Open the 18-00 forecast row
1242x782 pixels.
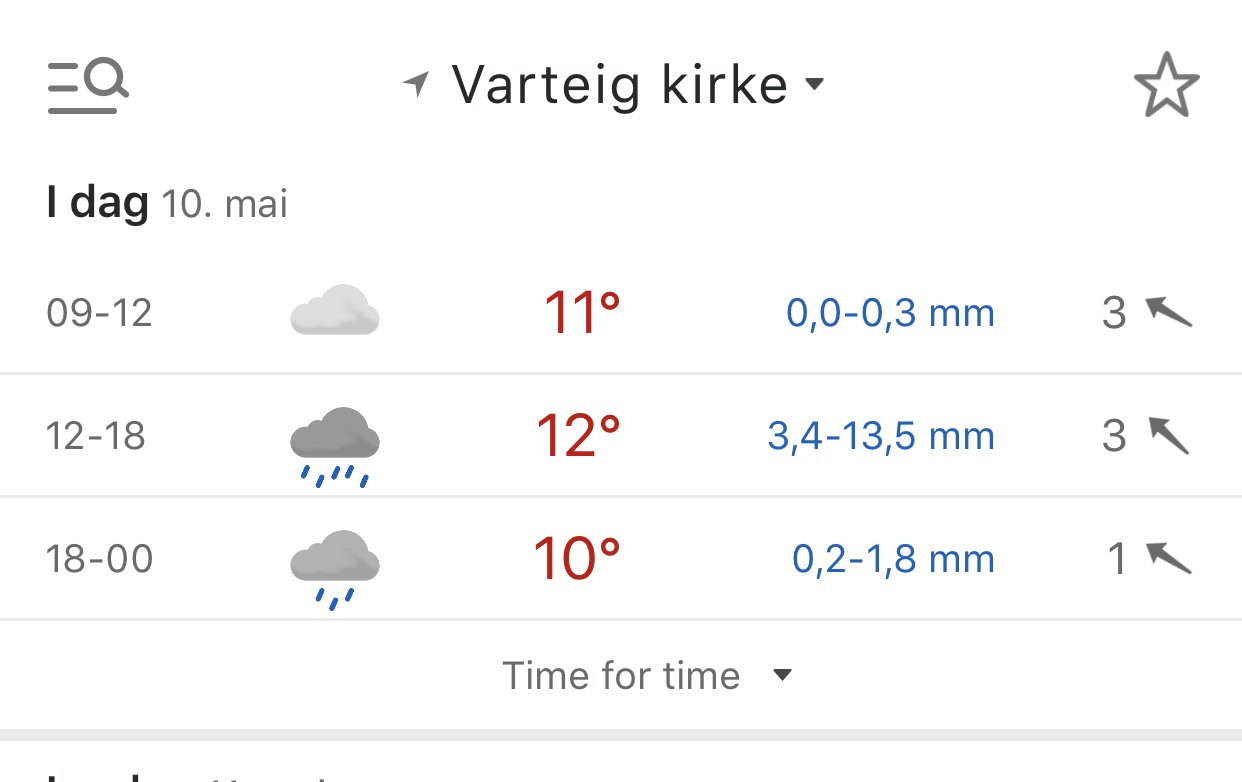coord(620,559)
